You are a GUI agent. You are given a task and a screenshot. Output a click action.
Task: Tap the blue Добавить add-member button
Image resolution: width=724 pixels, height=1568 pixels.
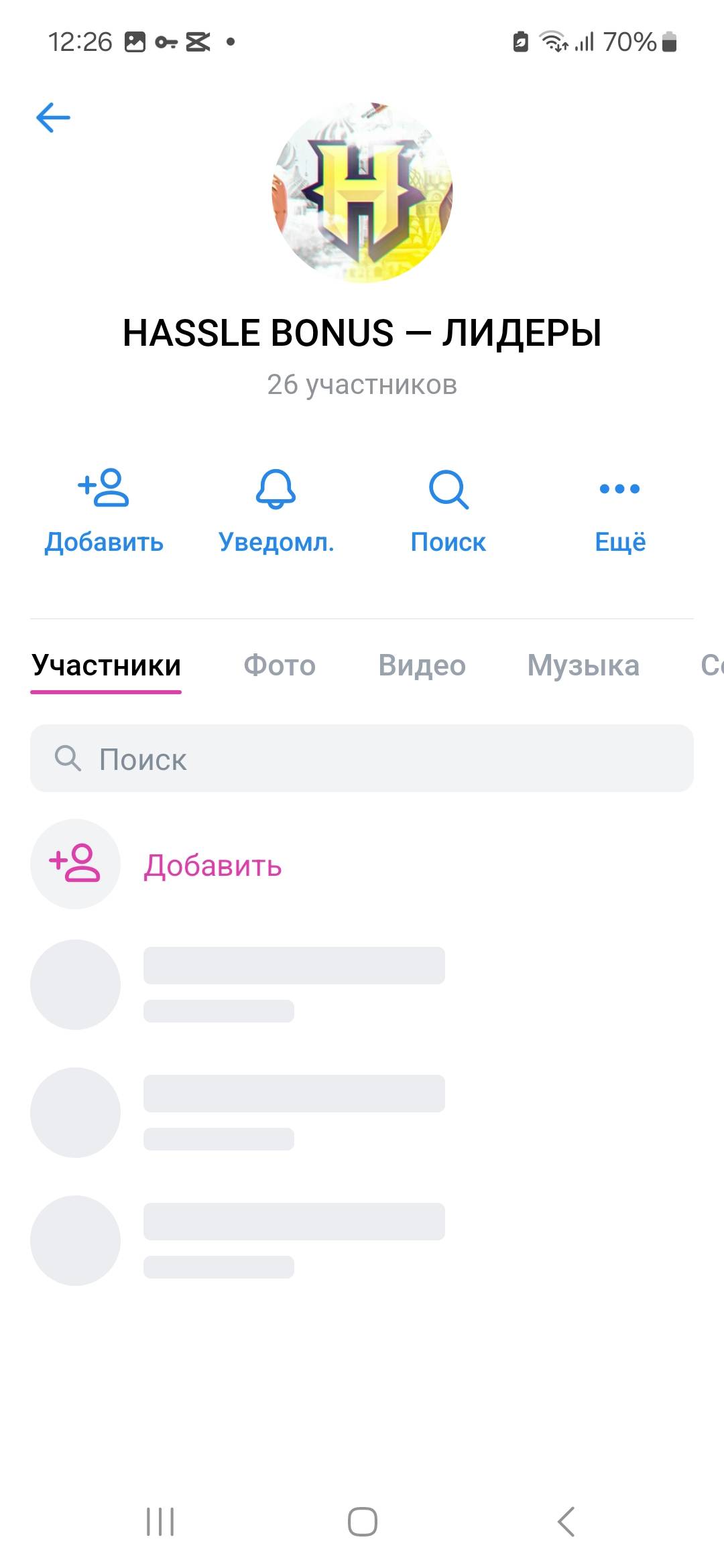pos(104,511)
